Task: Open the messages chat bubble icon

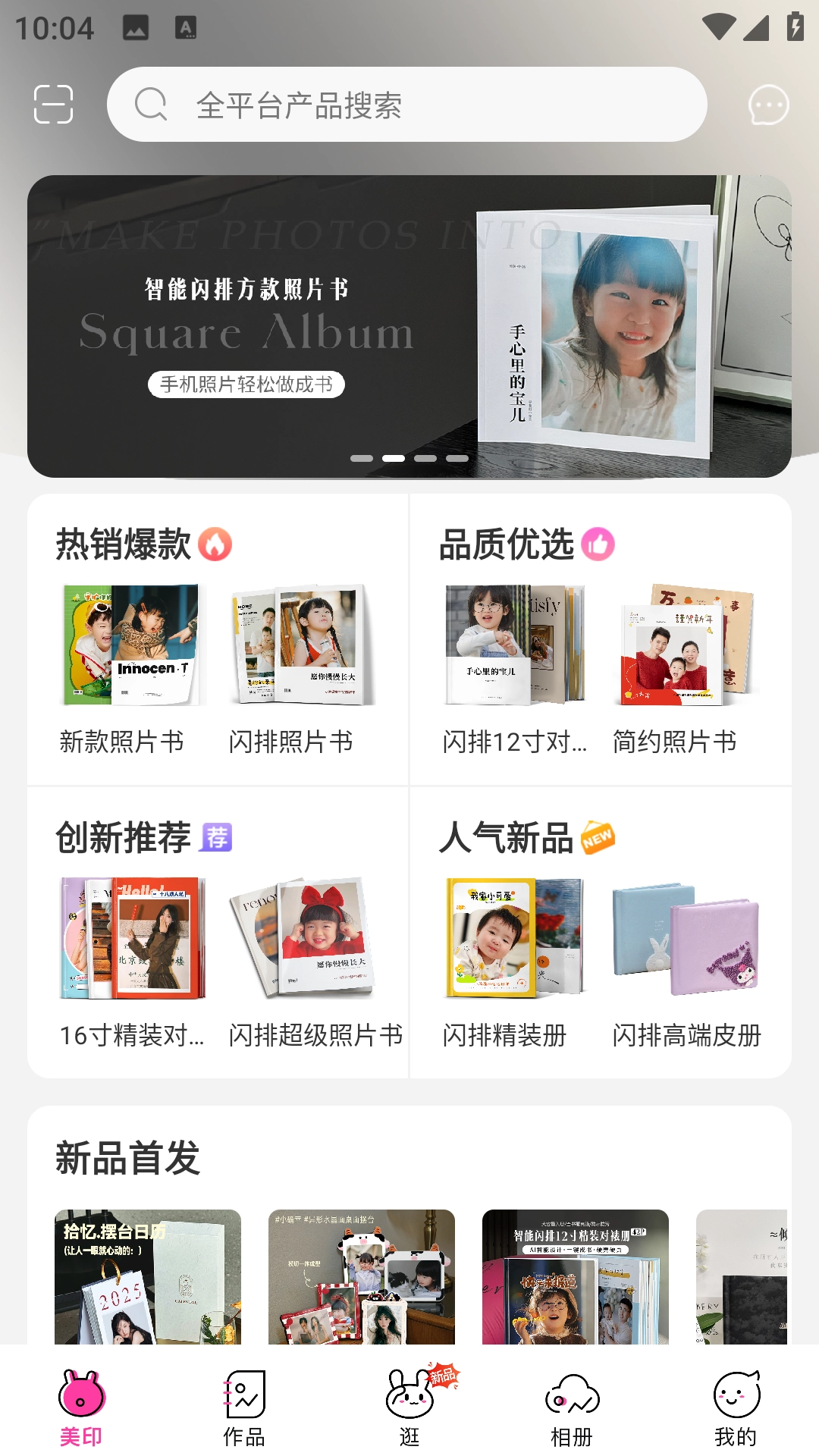Action: pos(767,105)
